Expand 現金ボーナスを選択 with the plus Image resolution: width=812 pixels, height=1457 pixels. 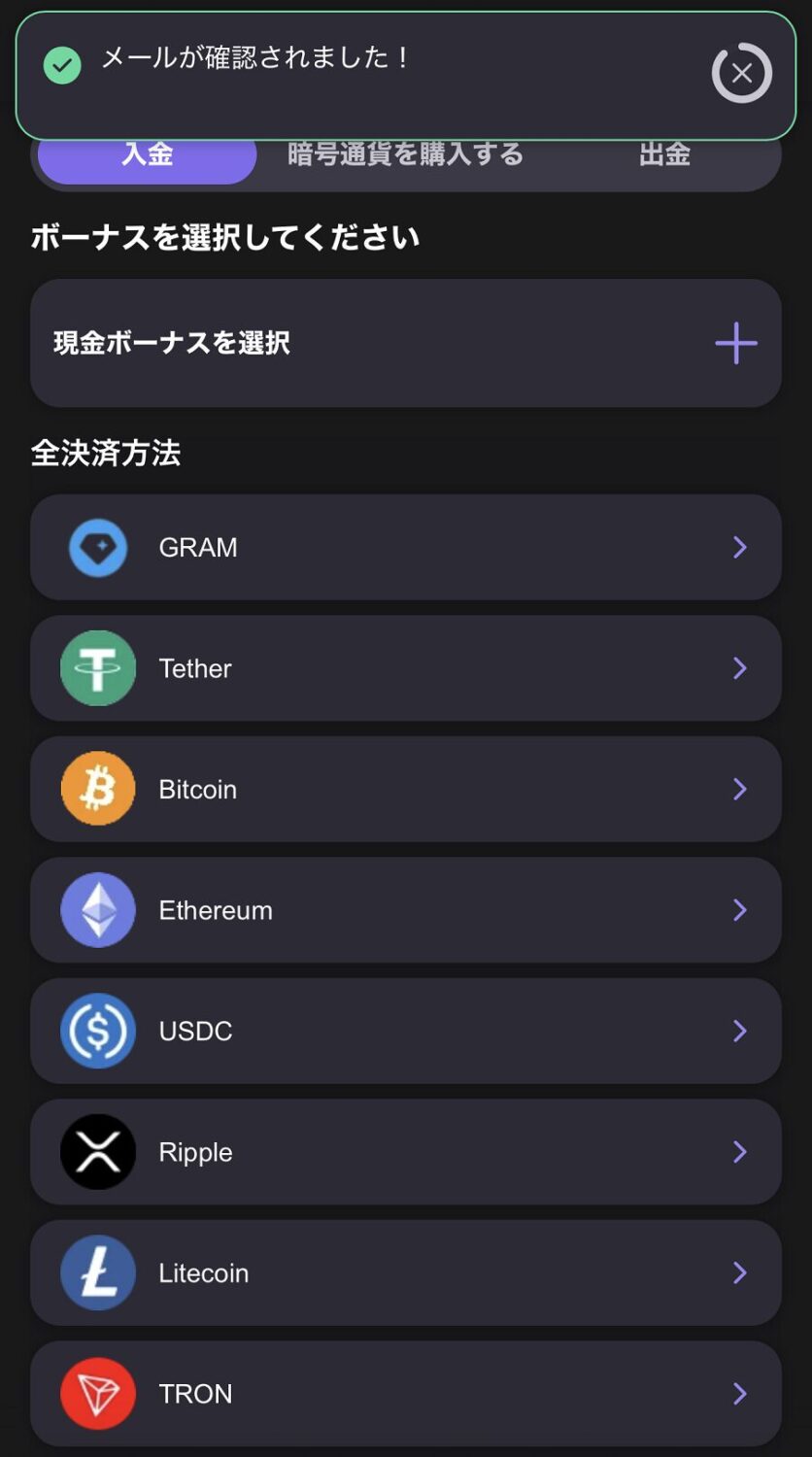coord(736,343)
